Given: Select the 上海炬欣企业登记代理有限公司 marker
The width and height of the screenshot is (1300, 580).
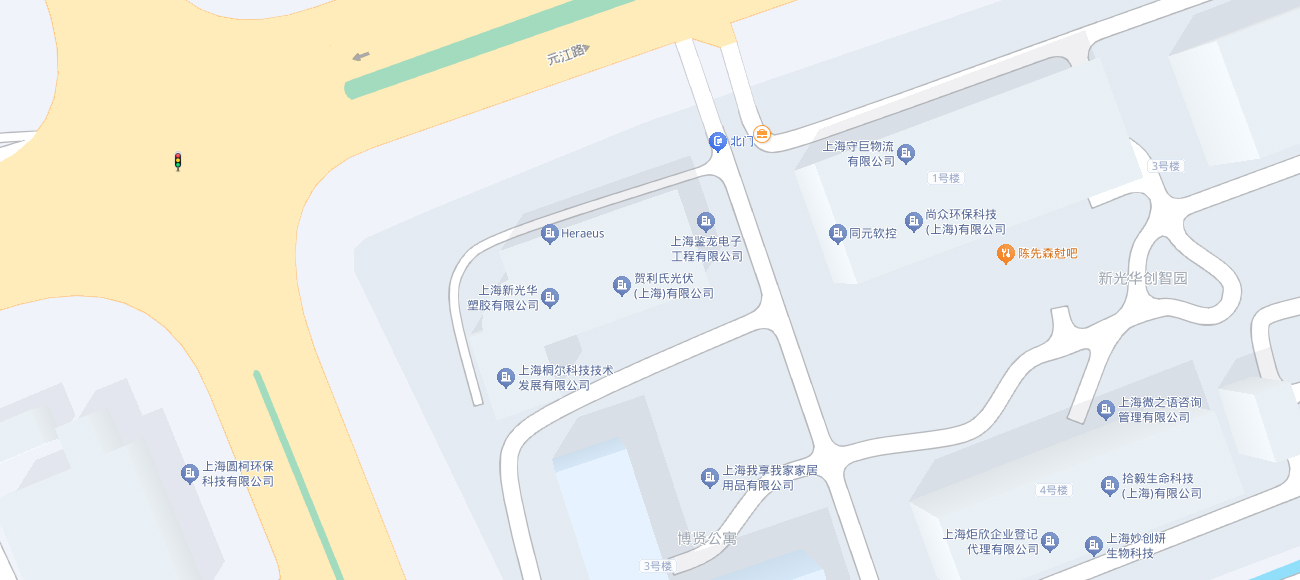Looking at the screenshot, I should [x=1050, y=541].
